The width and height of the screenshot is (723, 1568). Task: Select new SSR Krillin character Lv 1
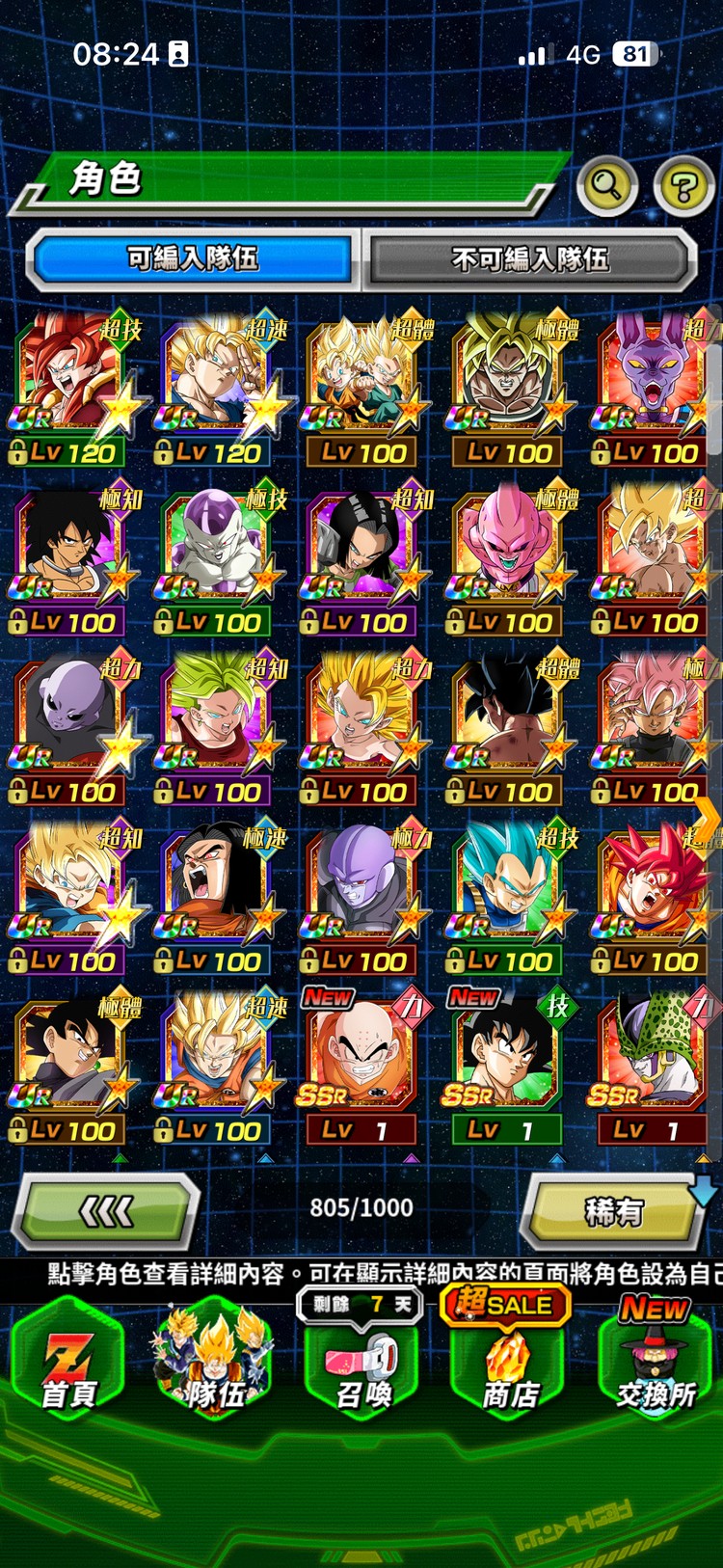(361, 1061)
